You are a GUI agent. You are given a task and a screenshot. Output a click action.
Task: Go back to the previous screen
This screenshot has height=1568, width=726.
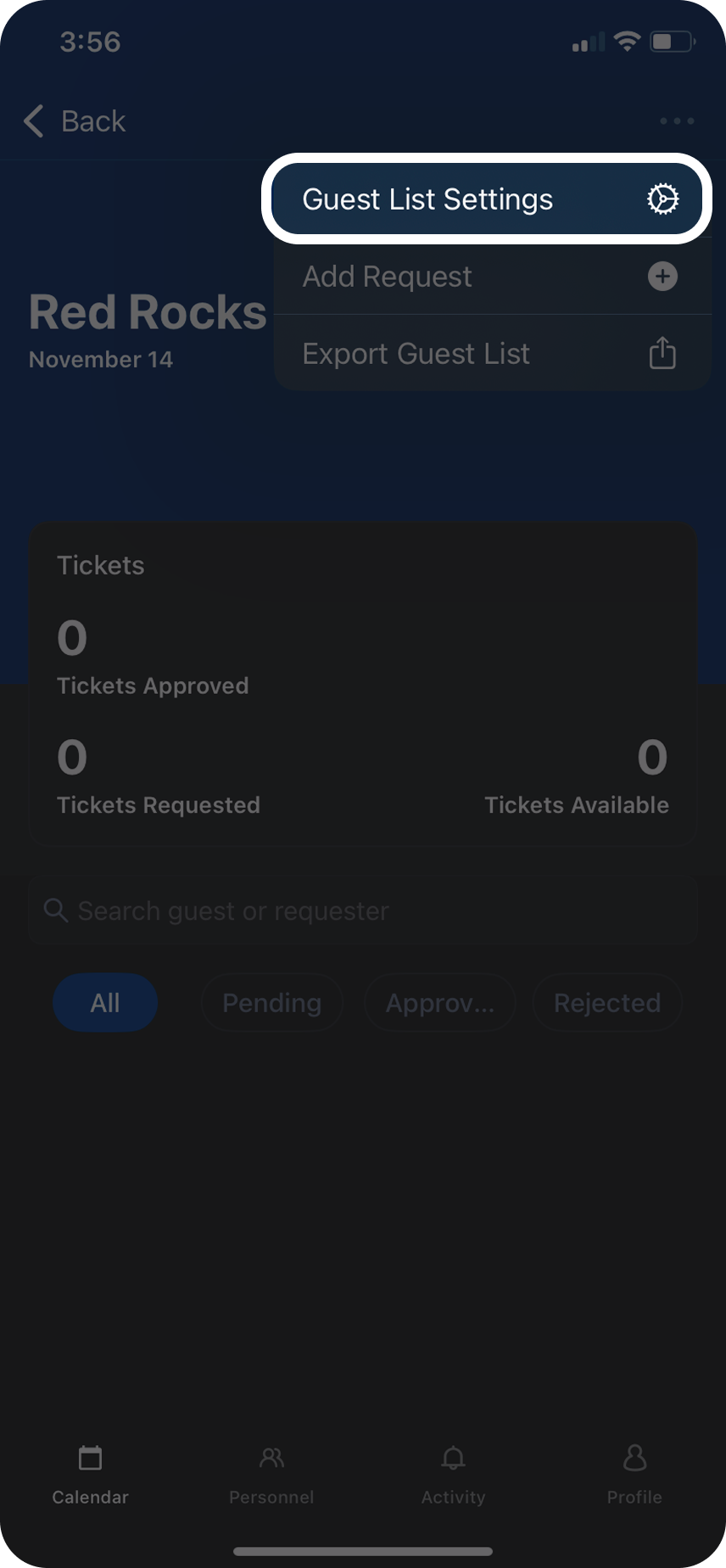[75, 121]
